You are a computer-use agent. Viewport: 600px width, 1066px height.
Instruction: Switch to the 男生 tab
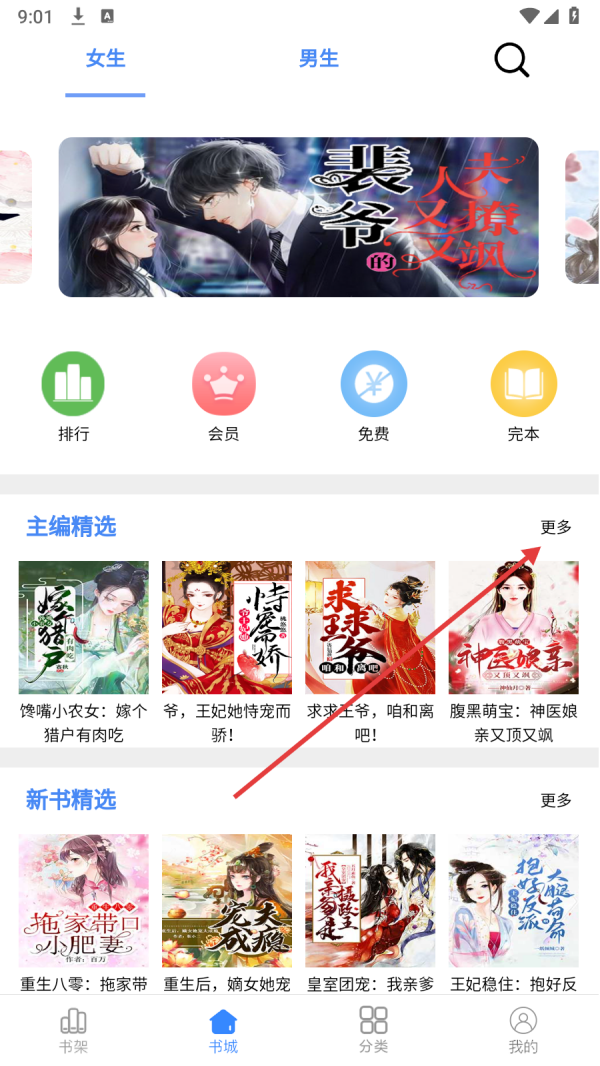click(x=319, y=59)
